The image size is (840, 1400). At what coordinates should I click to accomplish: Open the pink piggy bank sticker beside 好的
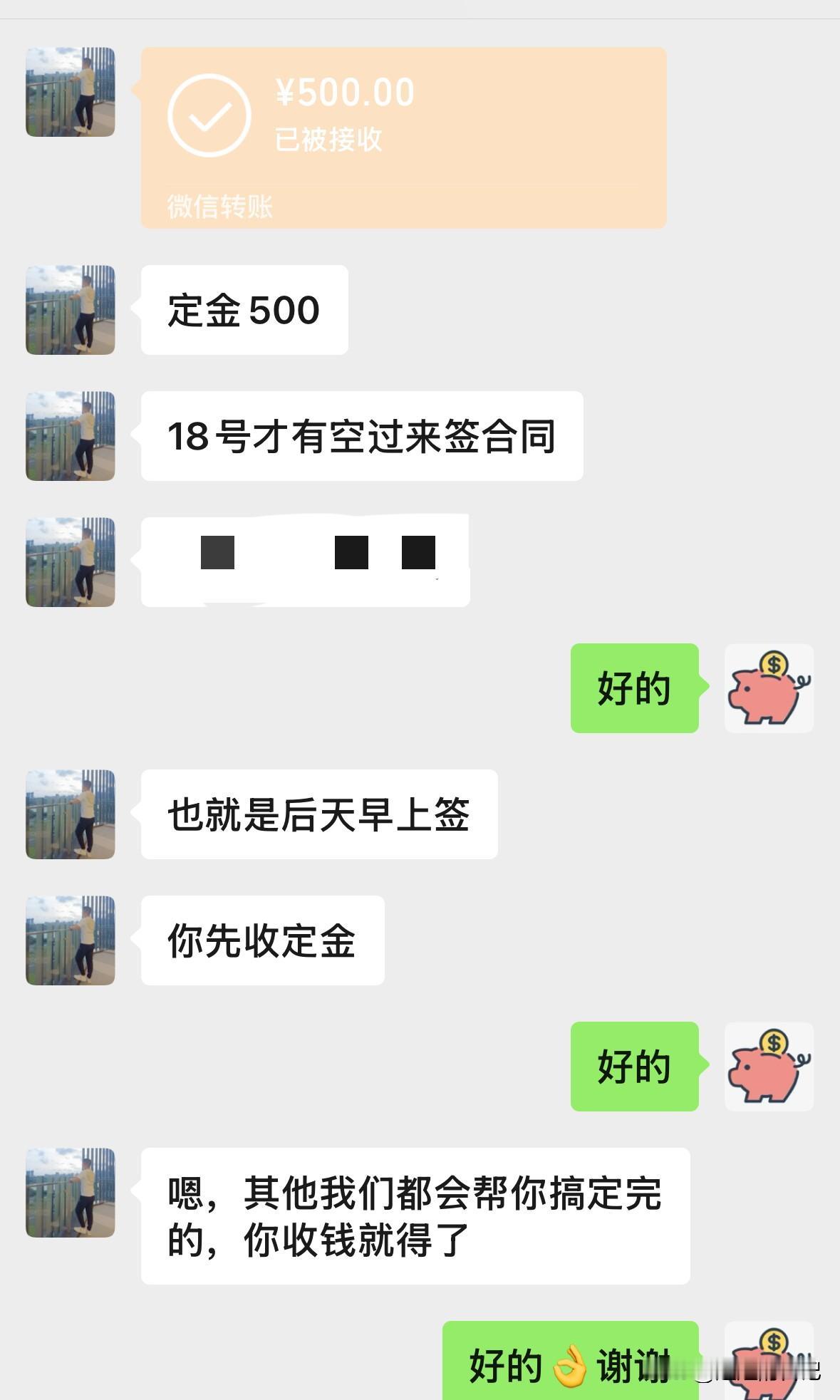point(767,688)
